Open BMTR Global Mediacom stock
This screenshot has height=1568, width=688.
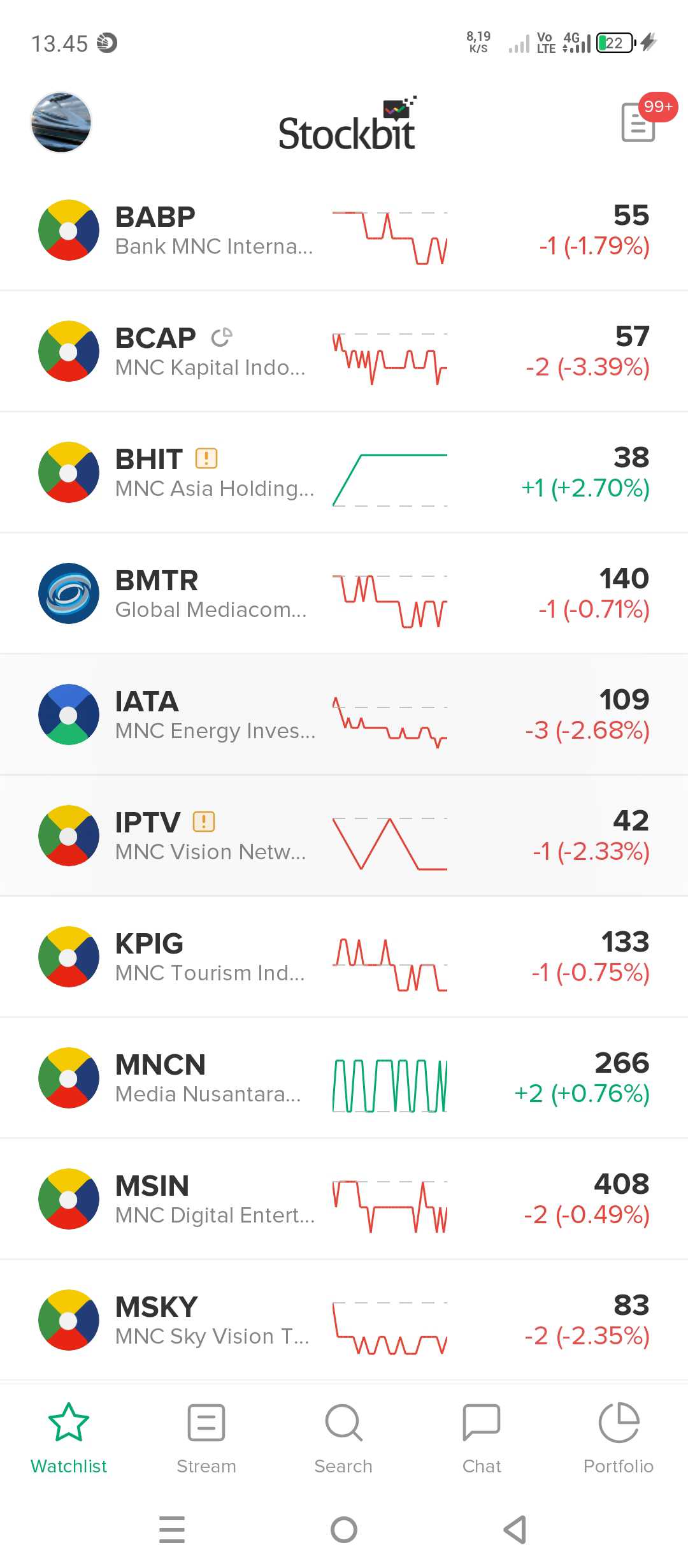pos(344,594)
